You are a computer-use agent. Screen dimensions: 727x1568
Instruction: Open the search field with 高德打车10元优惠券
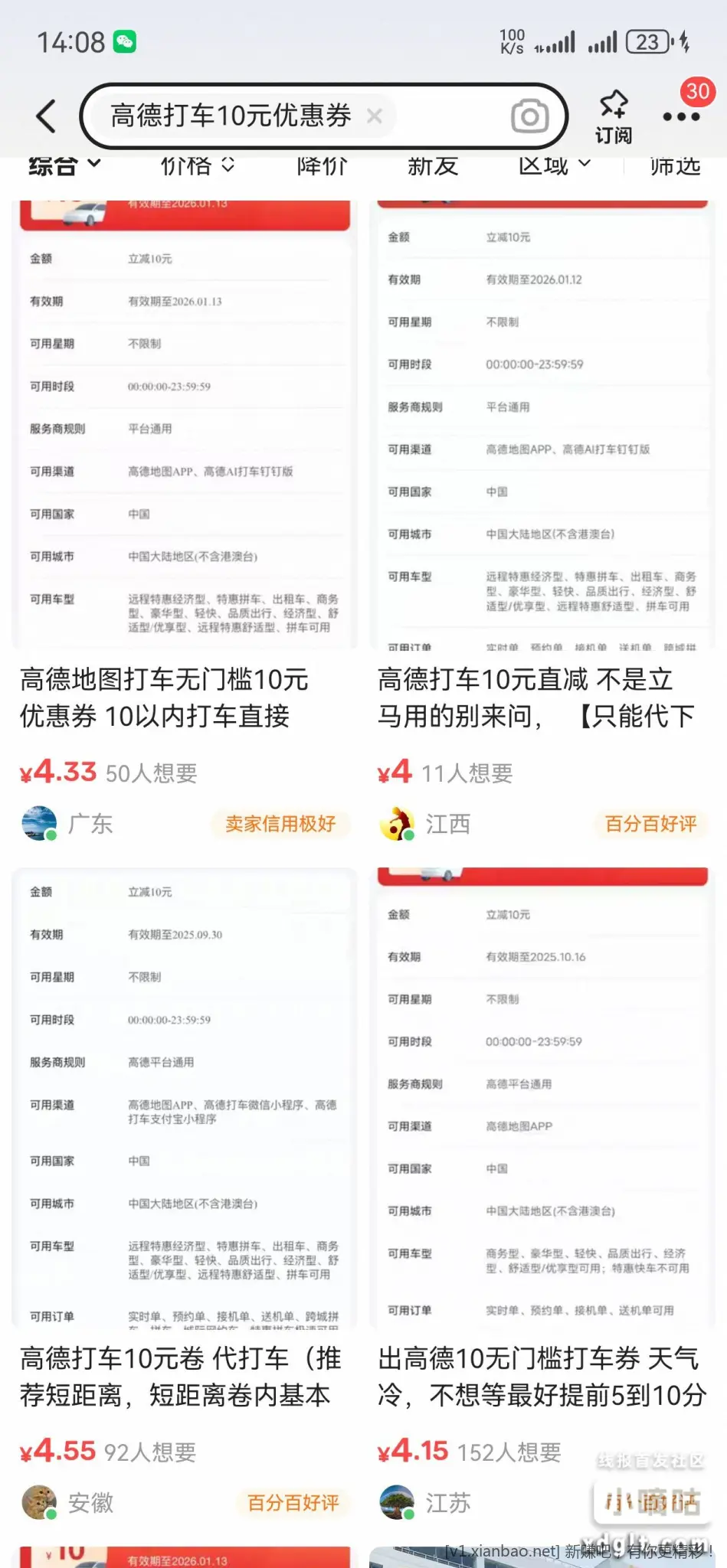(230, 116)
